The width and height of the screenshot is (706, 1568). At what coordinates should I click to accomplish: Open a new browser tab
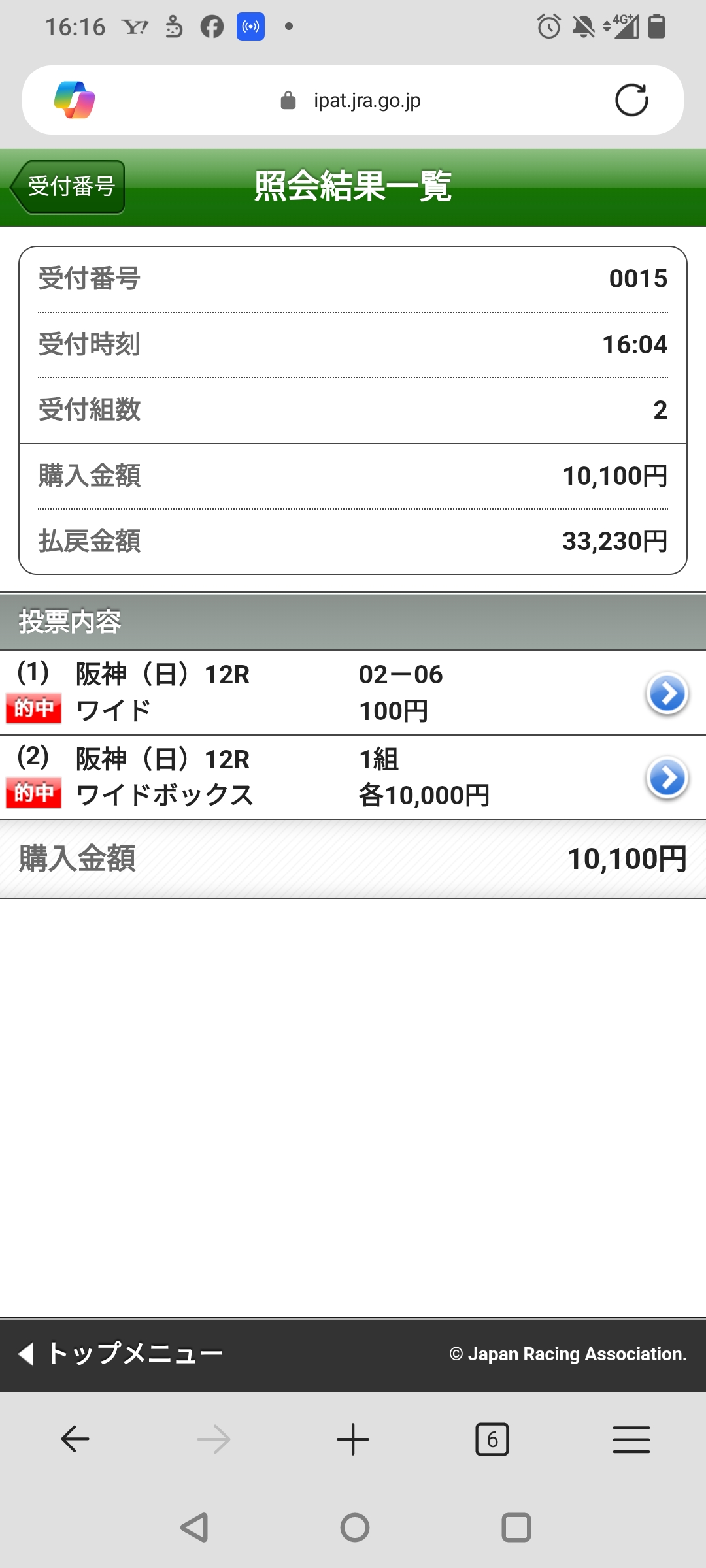point(353,1439)
